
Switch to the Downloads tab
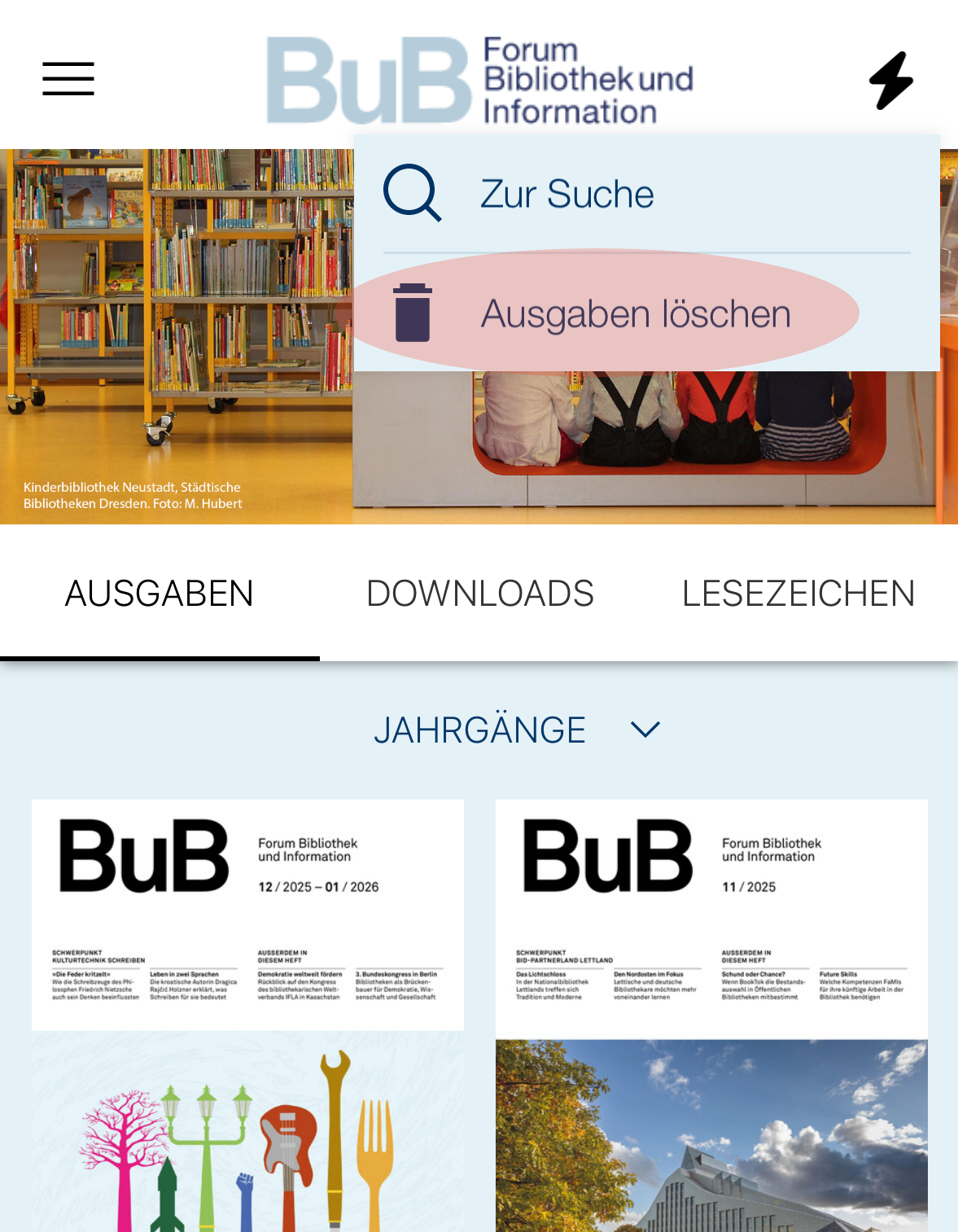(480, 593)
